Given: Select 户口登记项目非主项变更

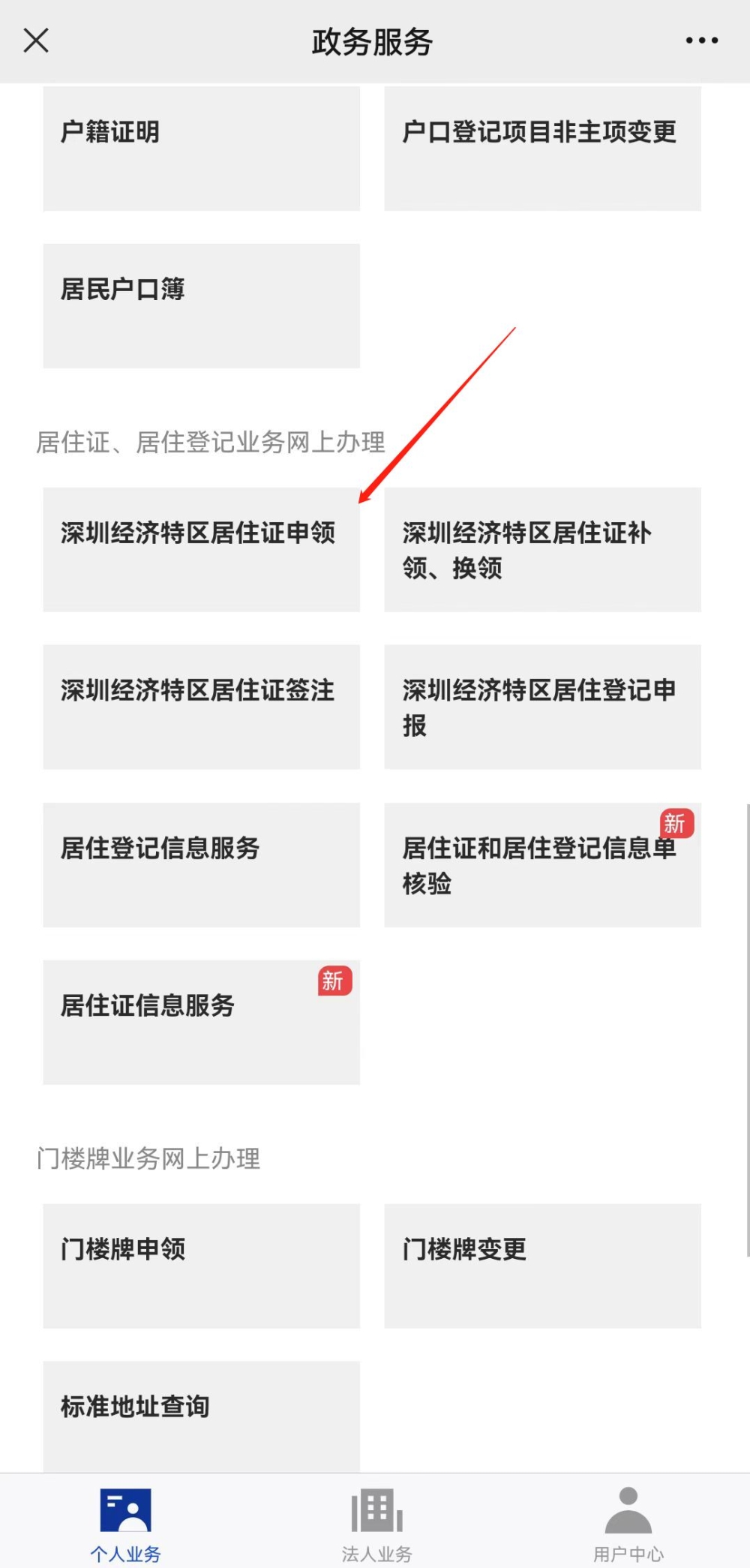Looking at the screenshot, I should pyautogui.click(x=542, y=149).
